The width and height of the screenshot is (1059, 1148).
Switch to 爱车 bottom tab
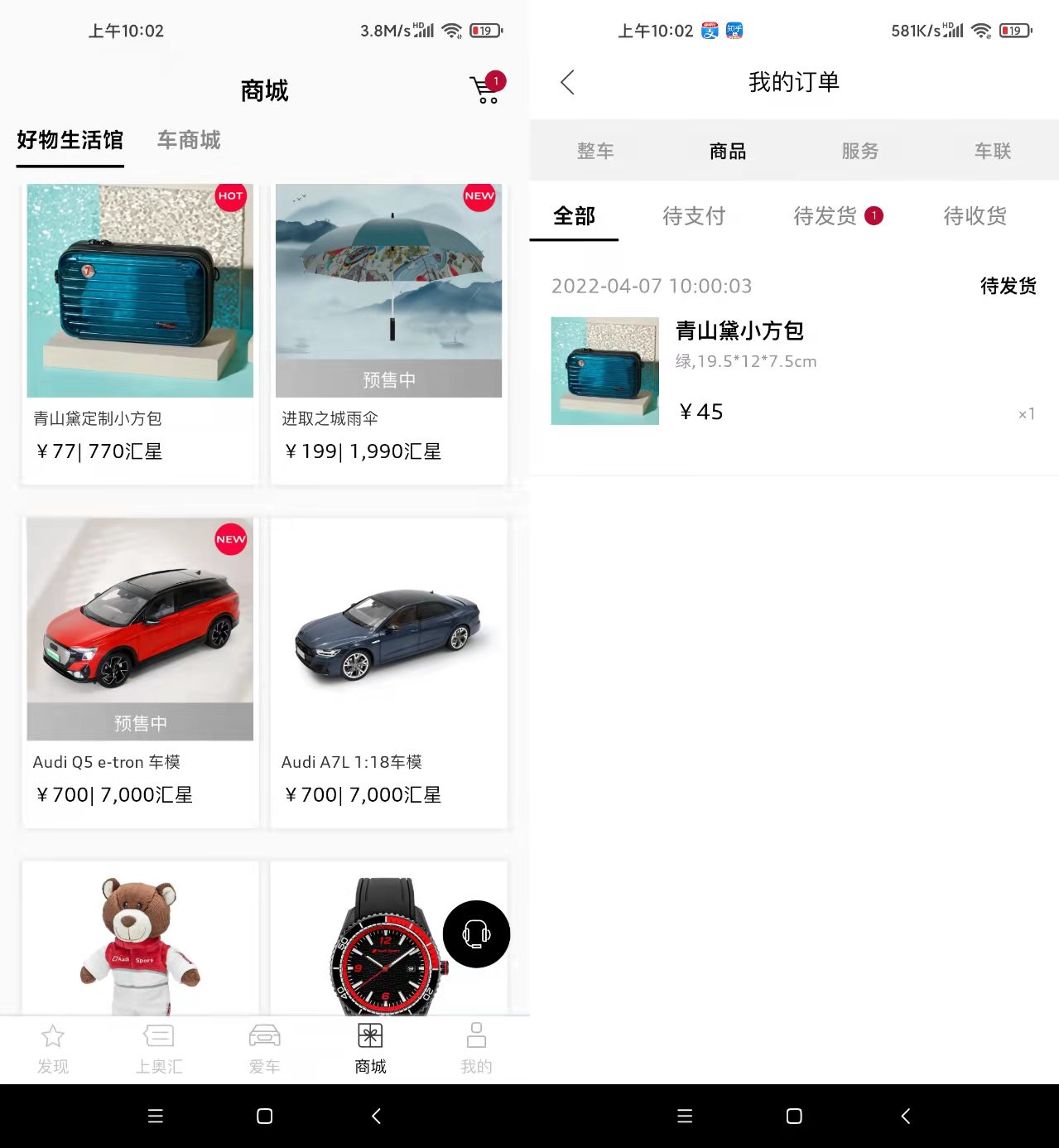tap(265, 1049)
